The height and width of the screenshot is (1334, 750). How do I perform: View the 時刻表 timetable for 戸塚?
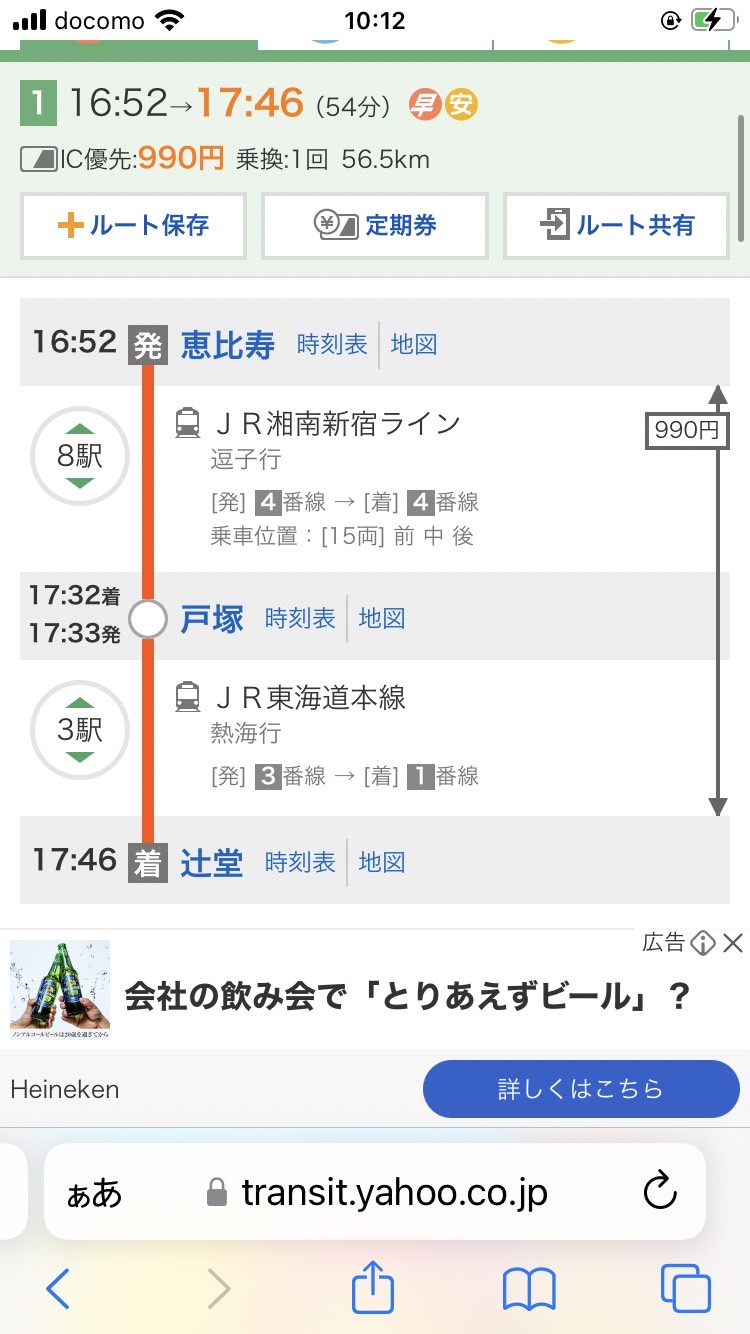tap(300, 619)
